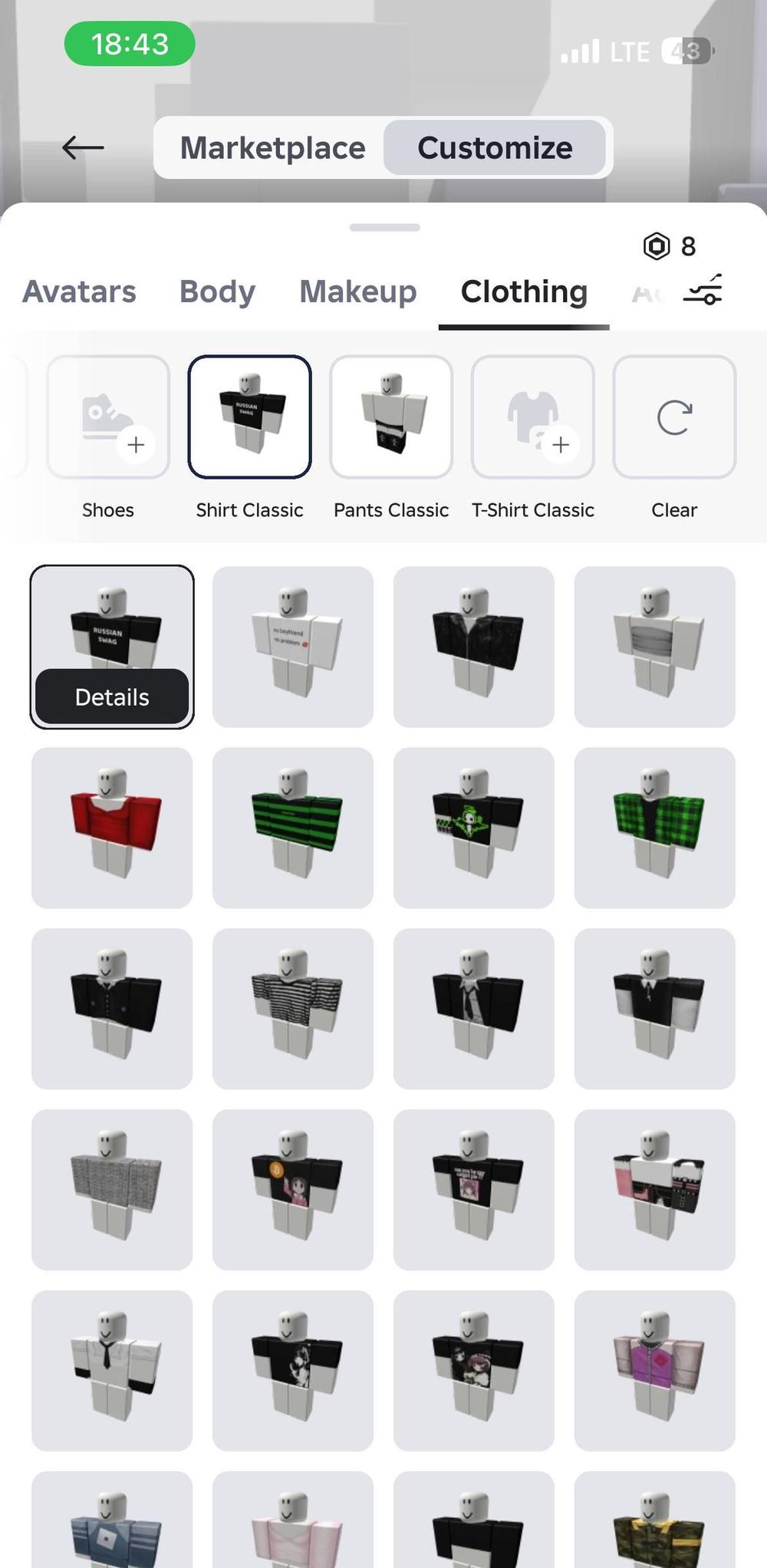
Task: Equip the black and white striped shirt
Action: click(x=293, y=1009)
